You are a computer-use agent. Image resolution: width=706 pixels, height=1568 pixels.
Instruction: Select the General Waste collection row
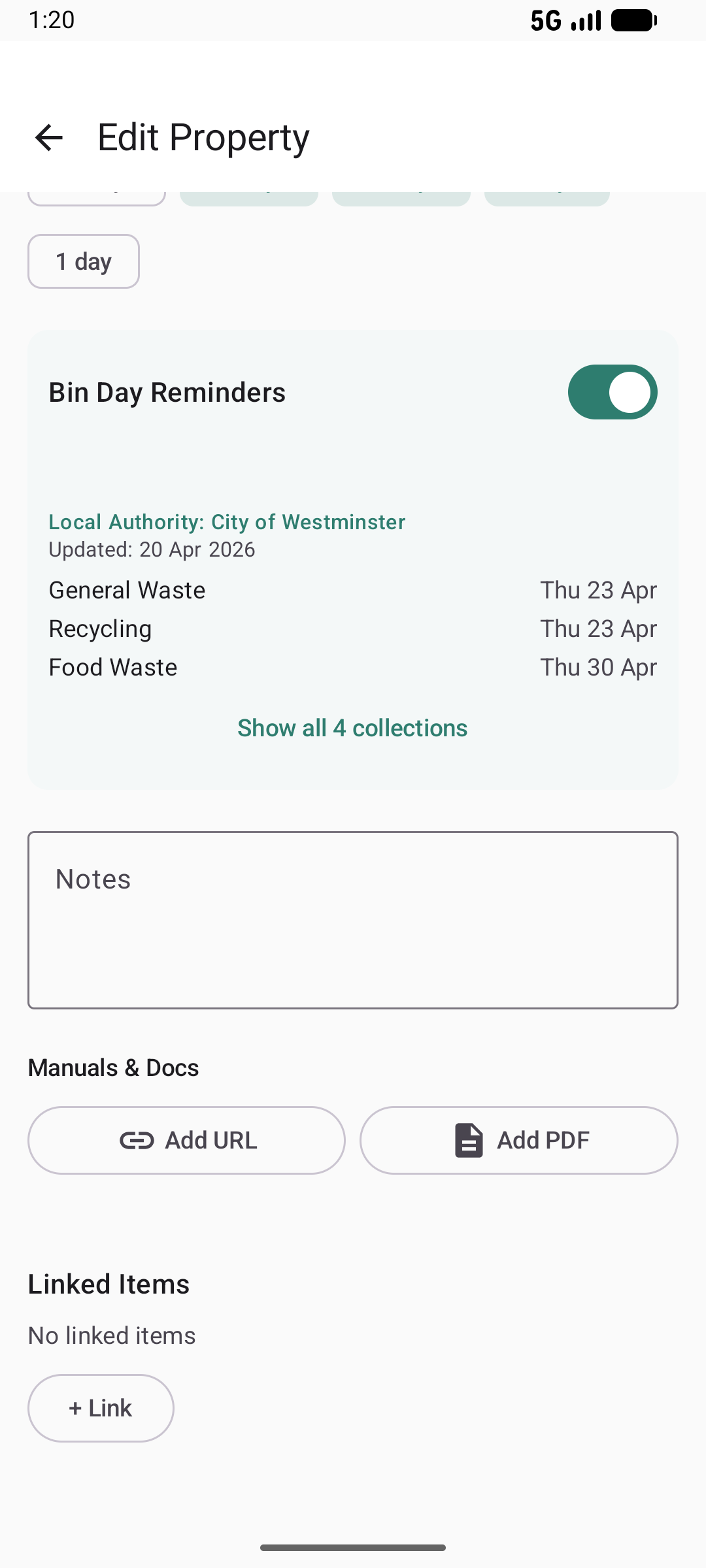coord(127,589)
